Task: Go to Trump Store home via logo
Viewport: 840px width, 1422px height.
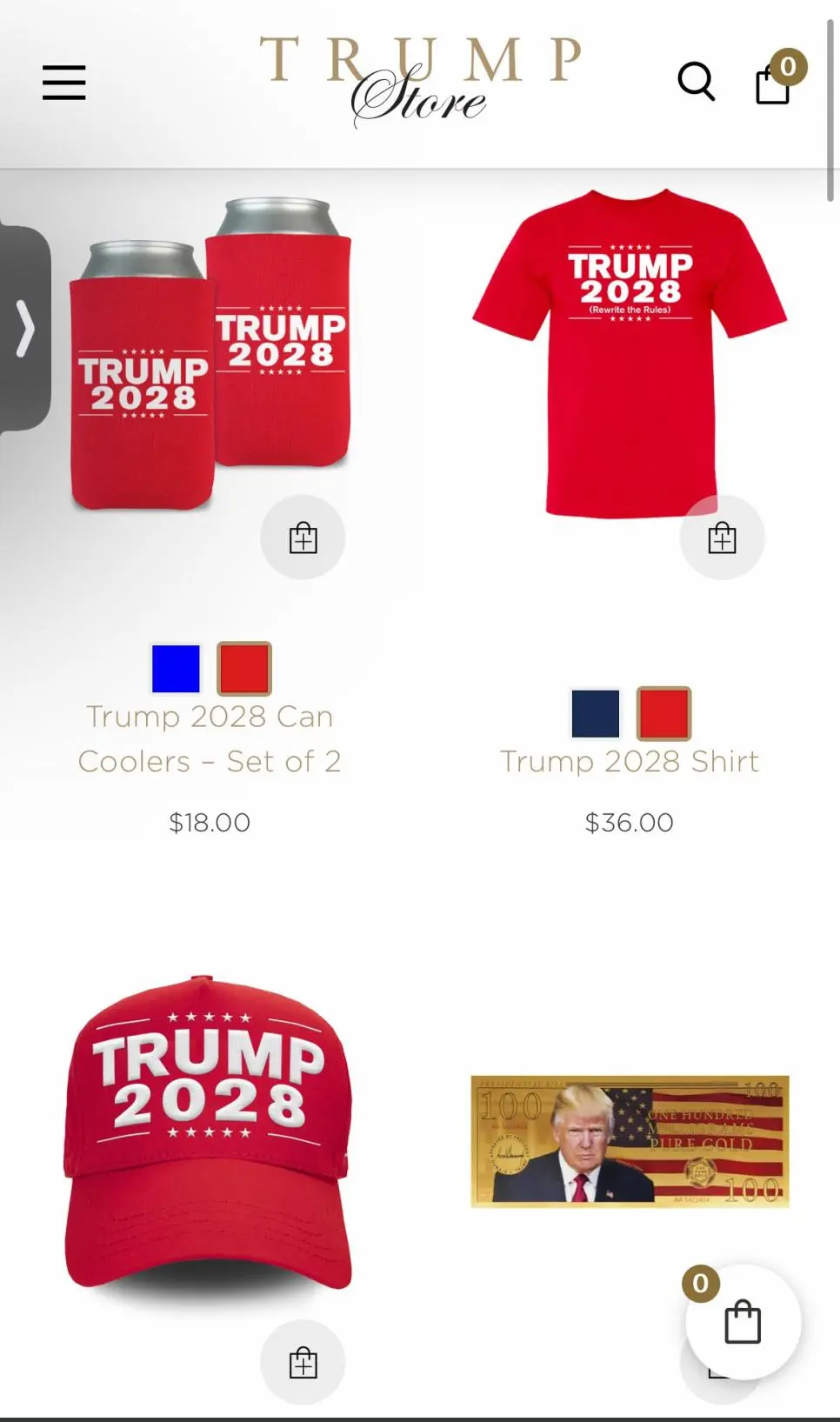Action: (420, 81)
